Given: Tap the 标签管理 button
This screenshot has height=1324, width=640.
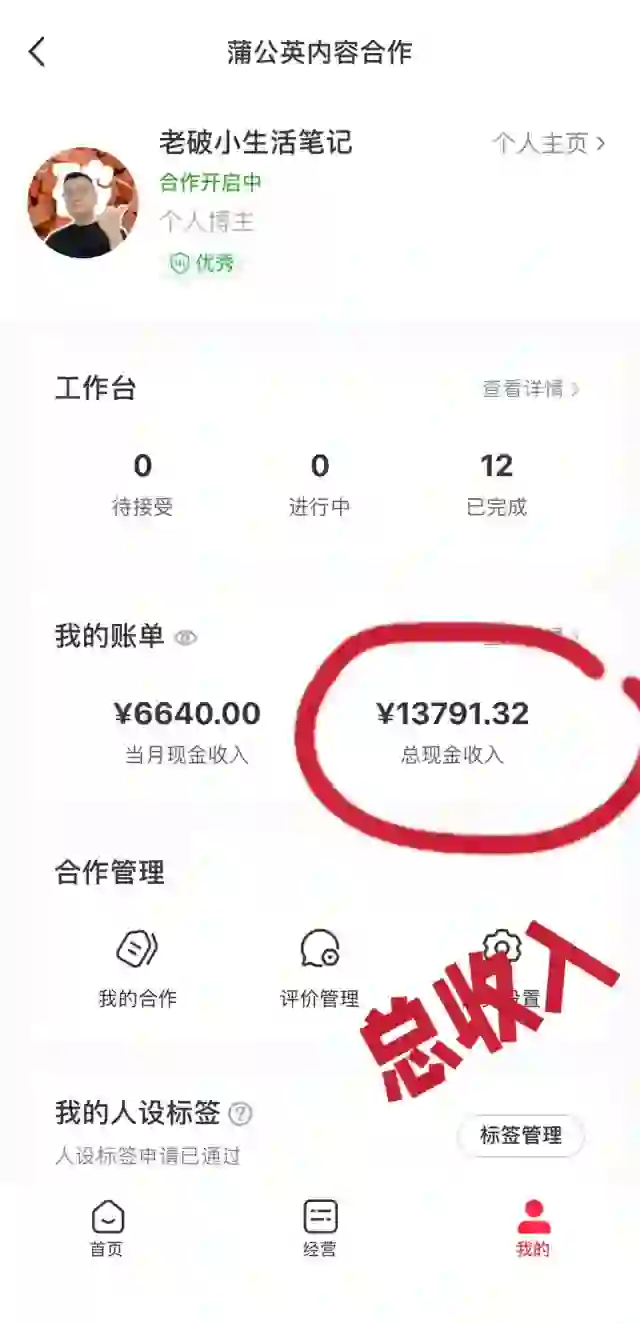Looking at the screenshot, I should pyautogui.click(x=521, y=1135).
